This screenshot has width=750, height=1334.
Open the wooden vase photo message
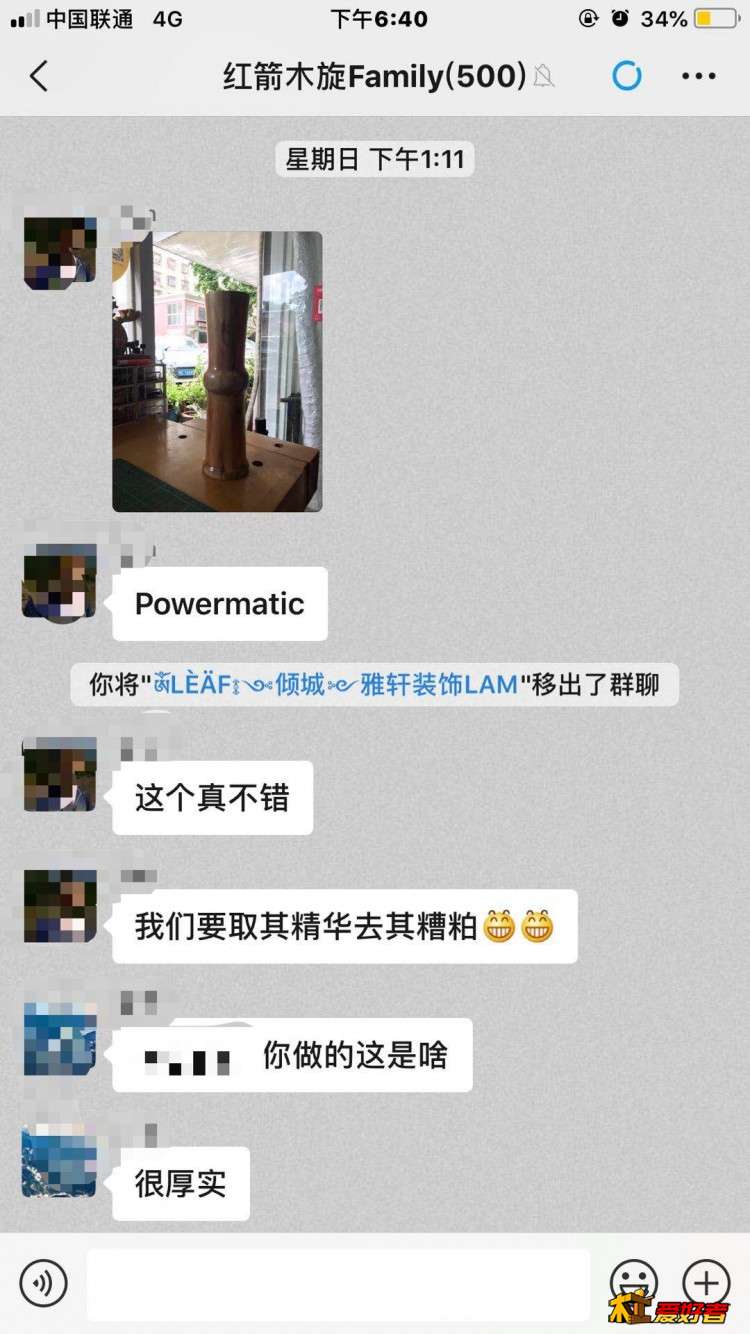click(217, 372)
